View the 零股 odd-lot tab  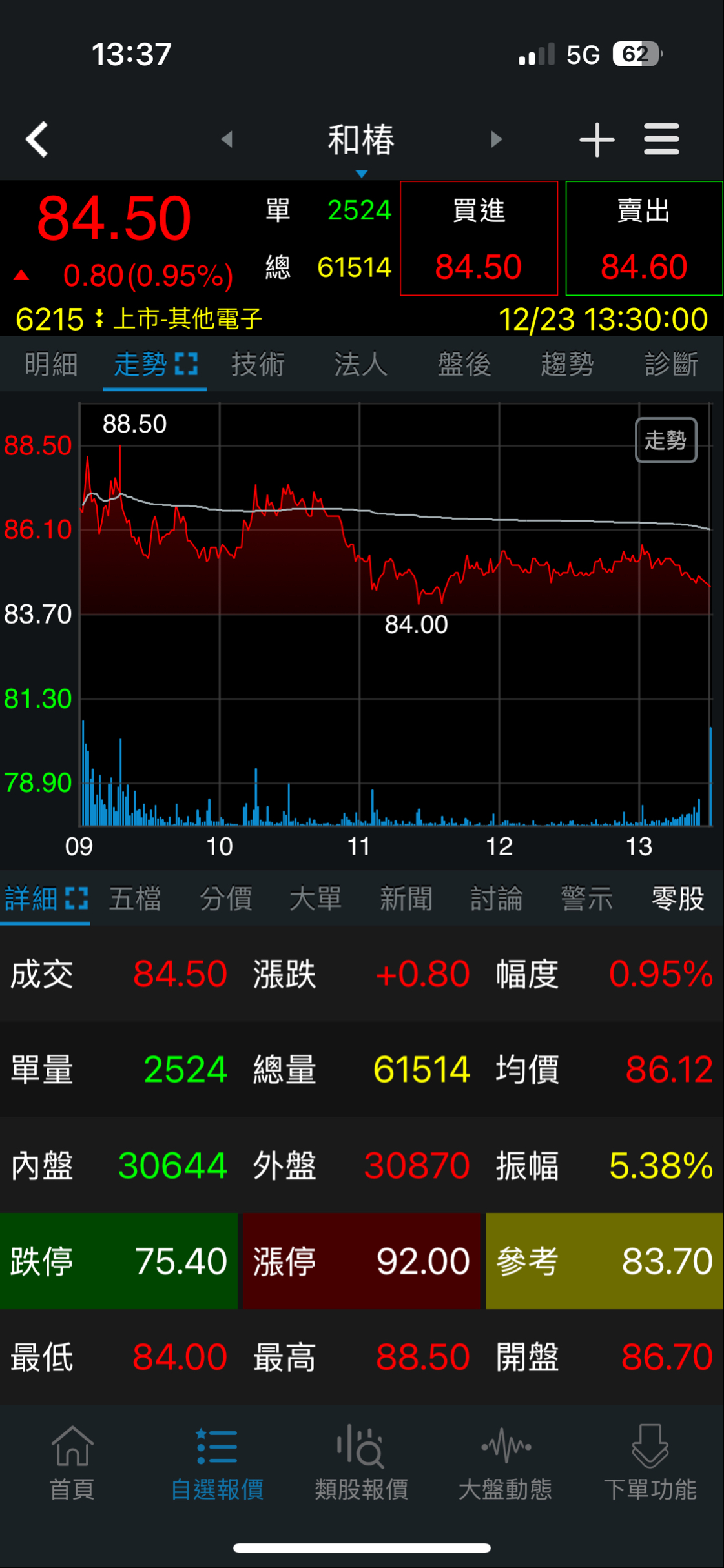[x=677, y=899]
